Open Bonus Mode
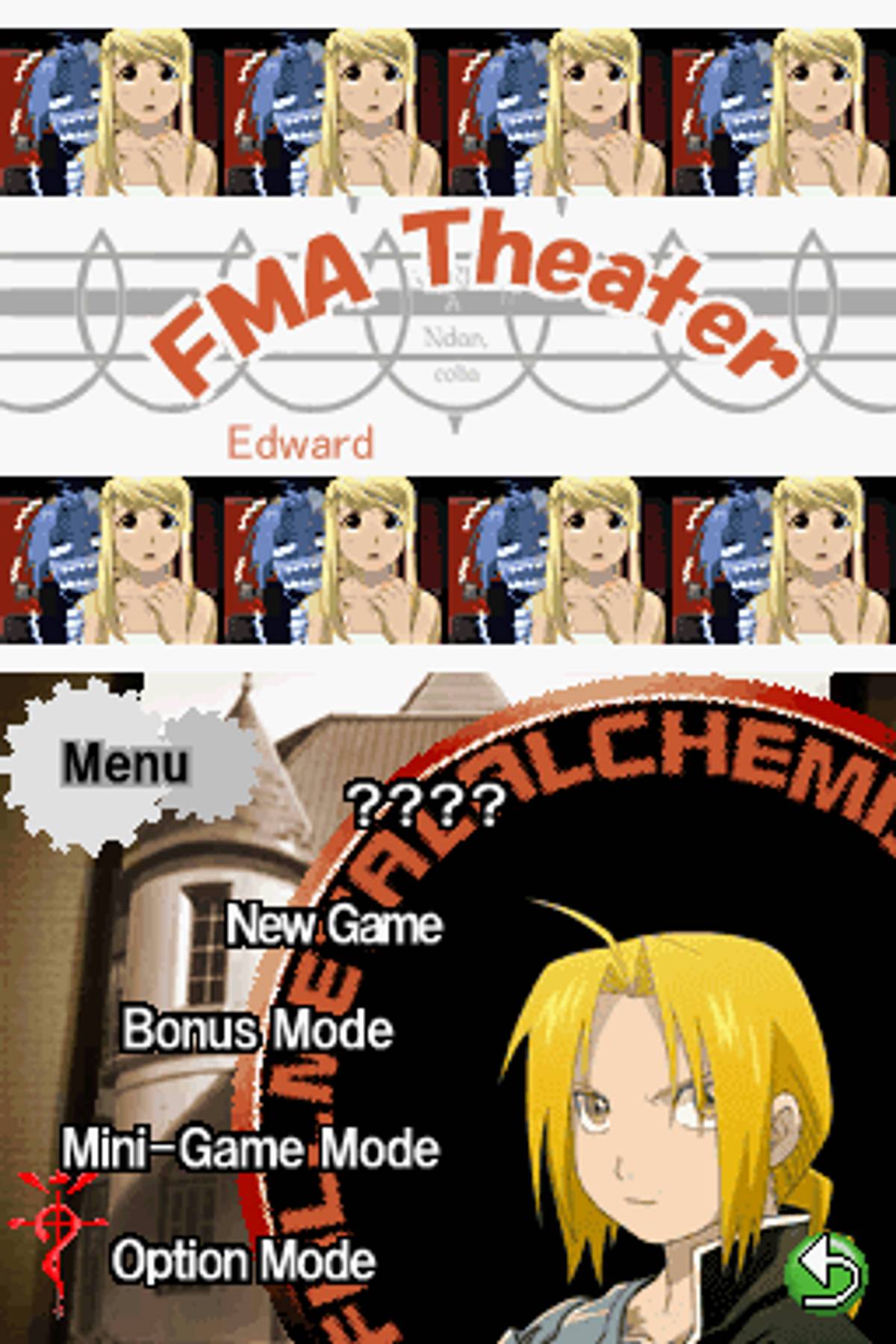Screen dimensions: 896x1344 coord(258,1030)
